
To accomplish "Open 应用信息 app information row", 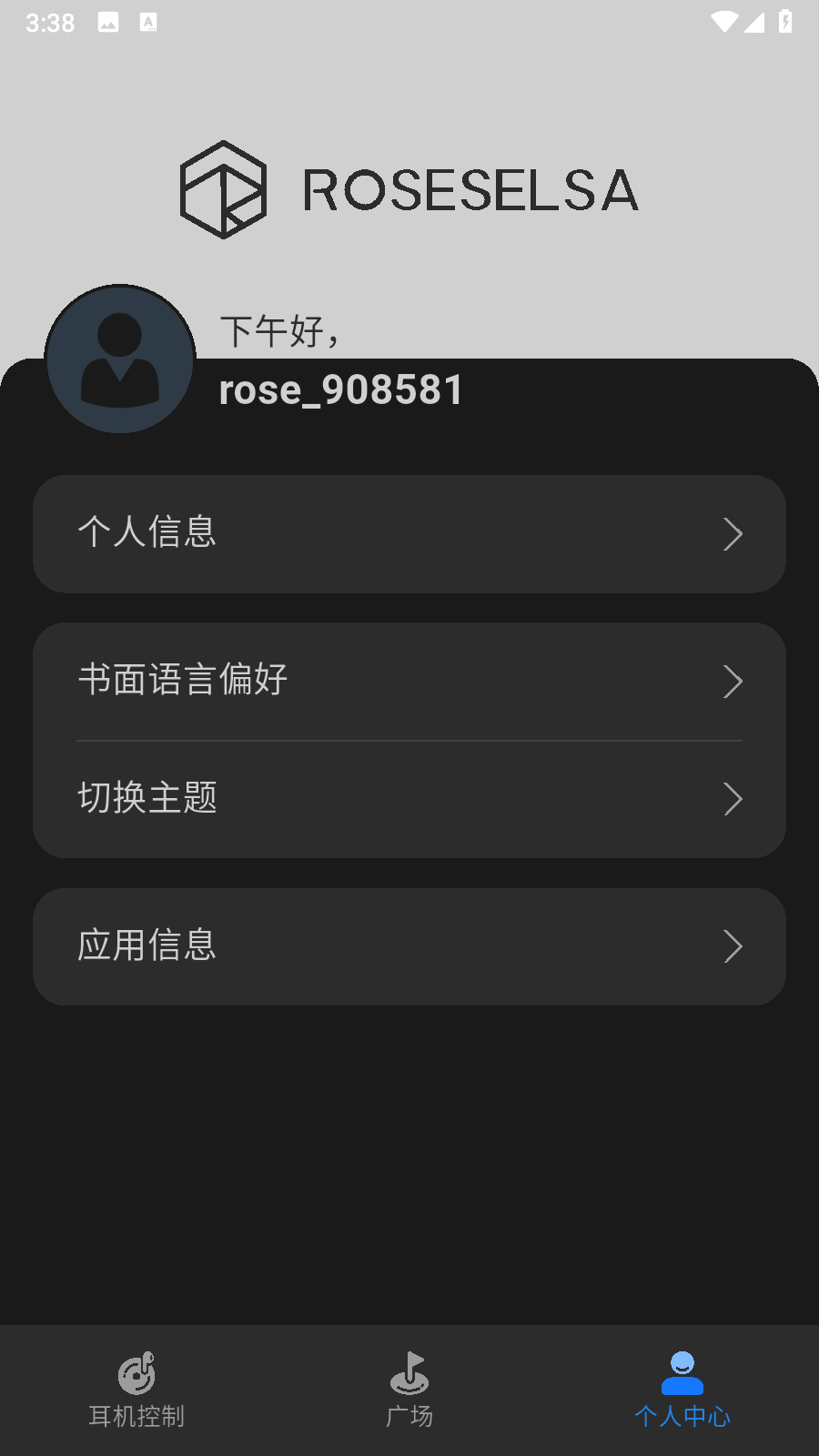I will click(x=409, y=946).
